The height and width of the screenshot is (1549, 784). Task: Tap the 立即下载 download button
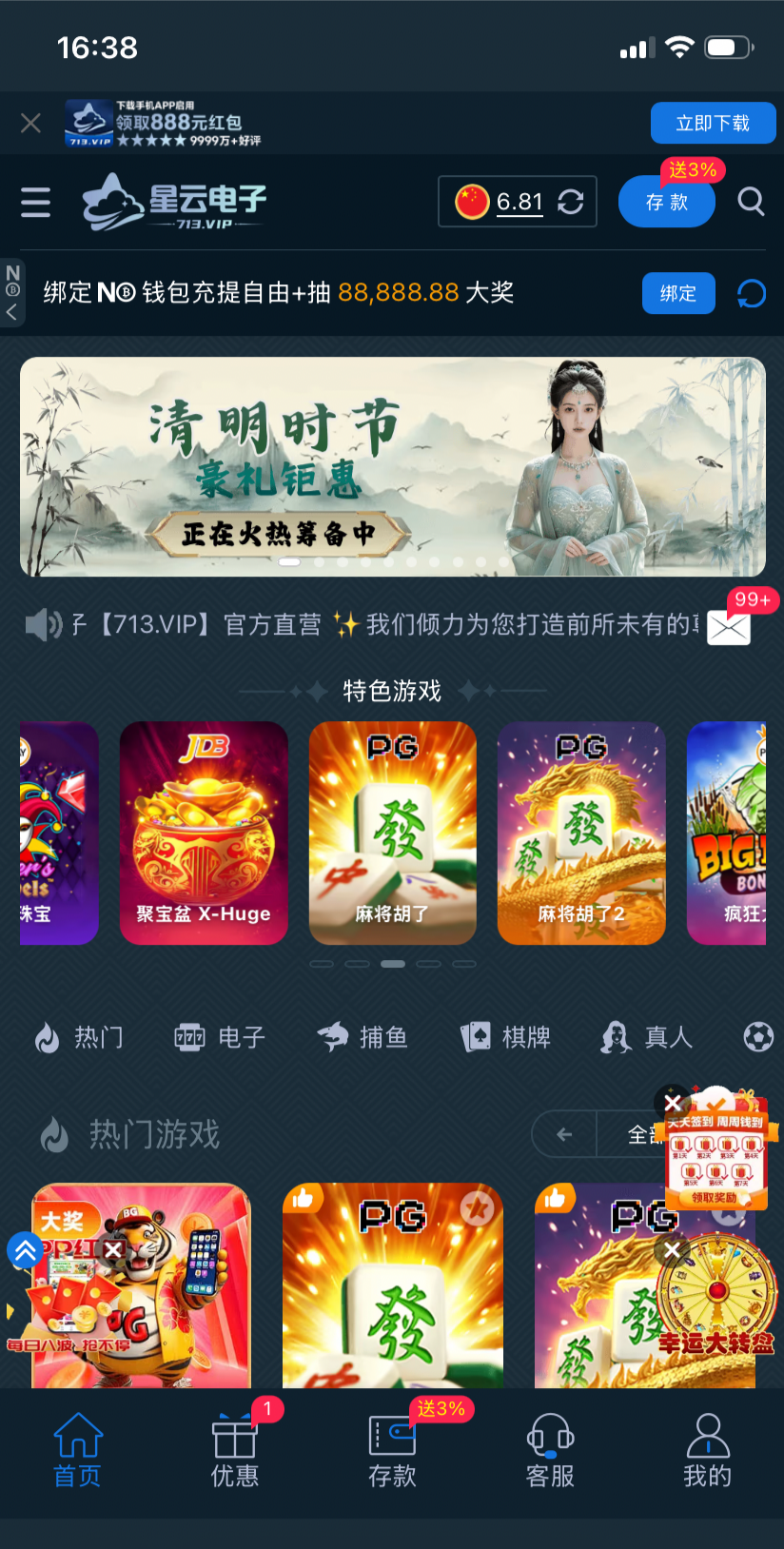tap(713, 123)
